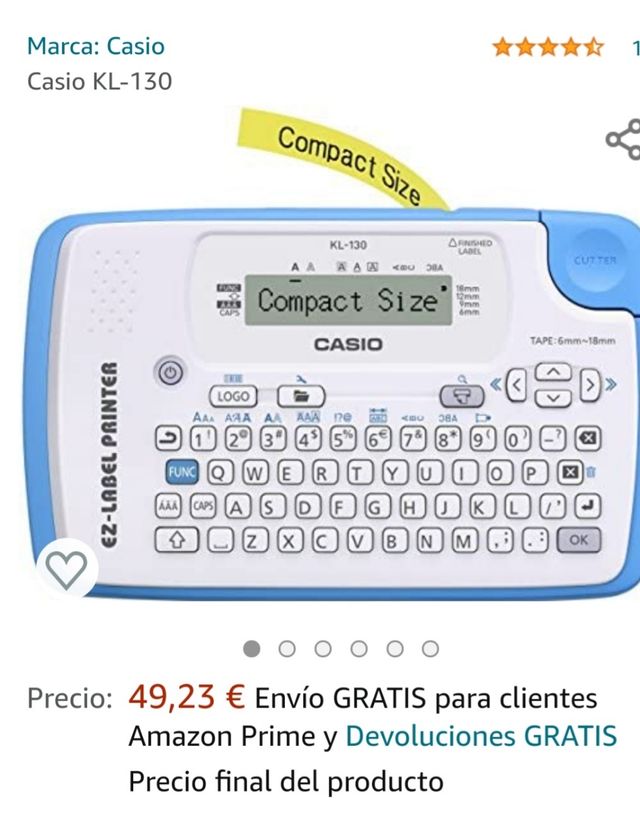Image resolution: width=640 pixels, height=816 pixels.
Task: Open Devoluciones GRATIS link
Action: [481, 737]
